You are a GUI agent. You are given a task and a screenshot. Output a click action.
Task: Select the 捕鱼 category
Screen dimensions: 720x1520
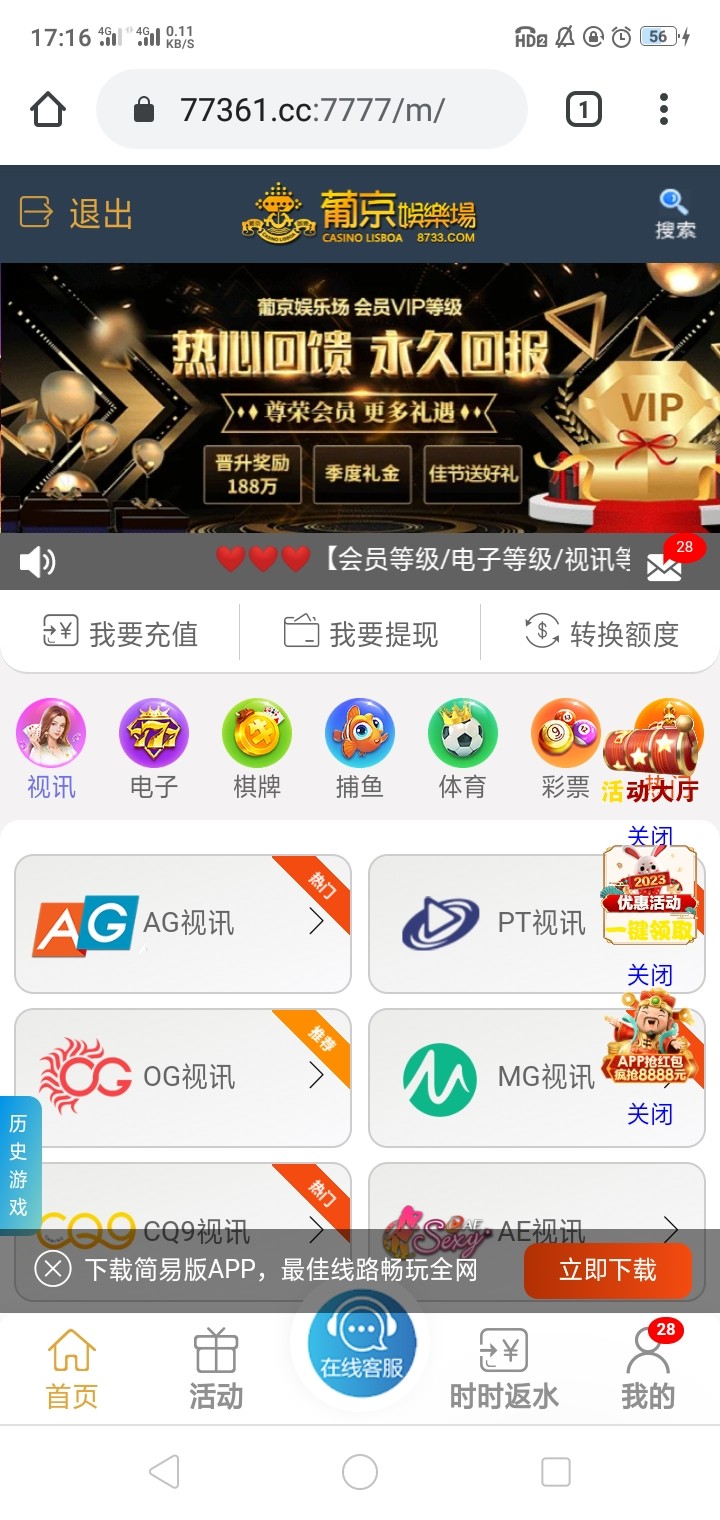coord(360,749)
